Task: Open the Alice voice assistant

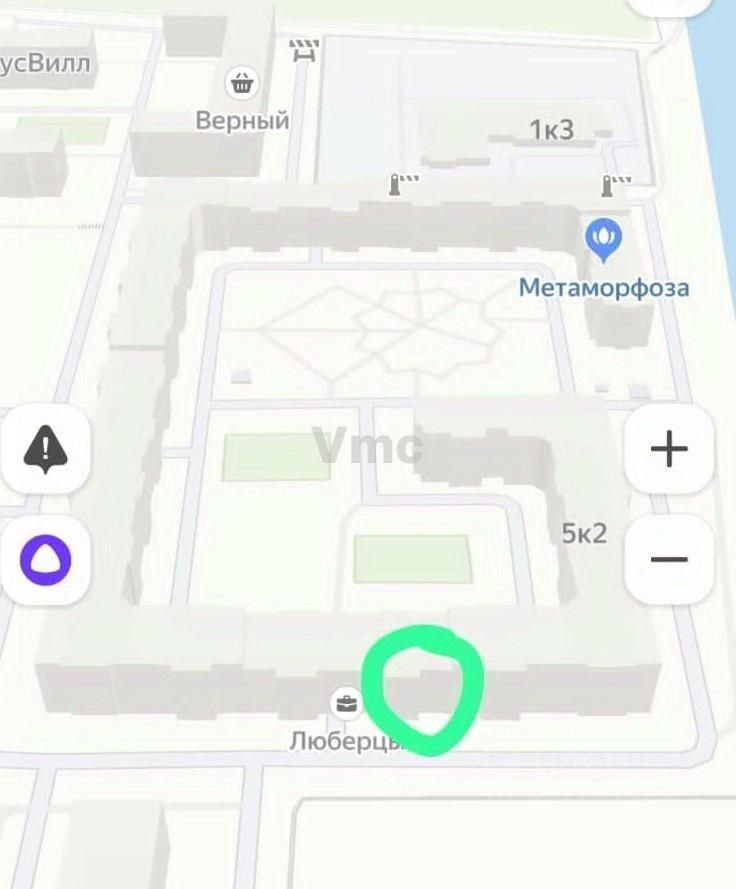Action: pyautogui.click(x=46, y=562)
